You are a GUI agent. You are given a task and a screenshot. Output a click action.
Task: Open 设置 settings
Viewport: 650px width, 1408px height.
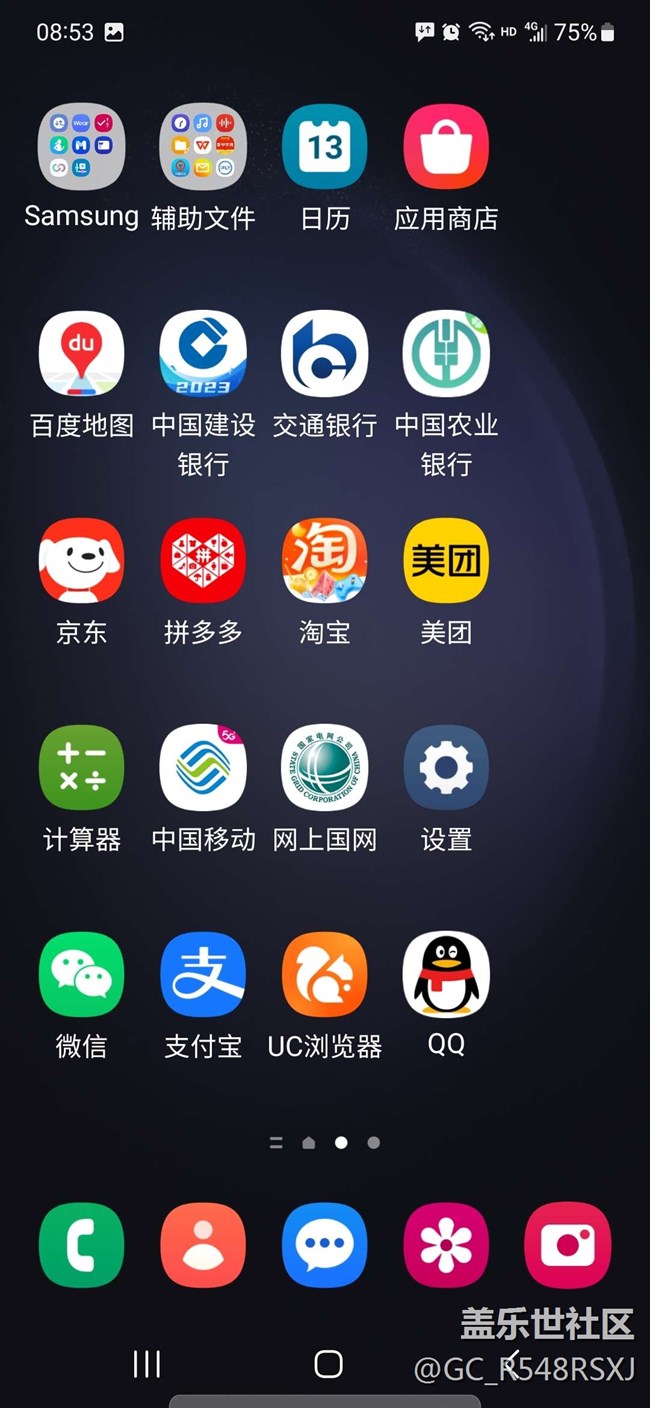pos(446,768)
